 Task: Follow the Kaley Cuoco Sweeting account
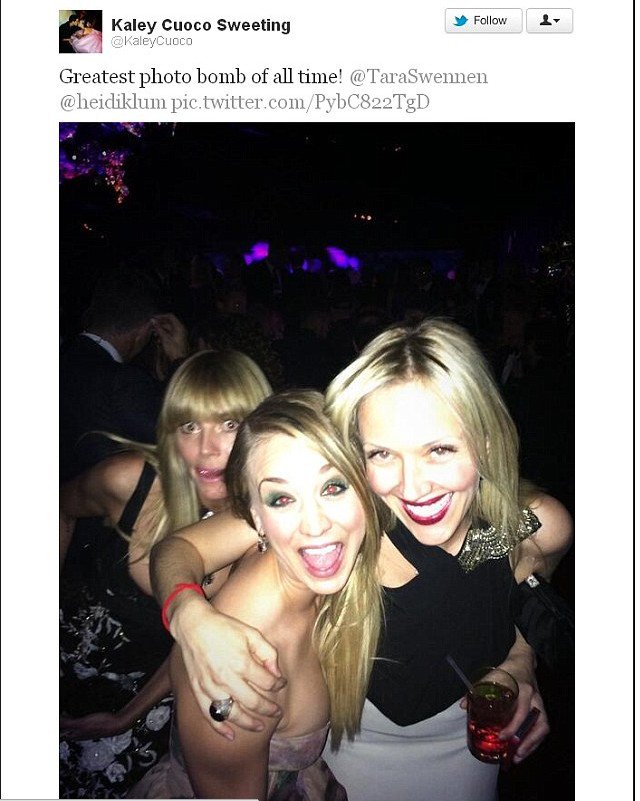click(x=483, y=21)
